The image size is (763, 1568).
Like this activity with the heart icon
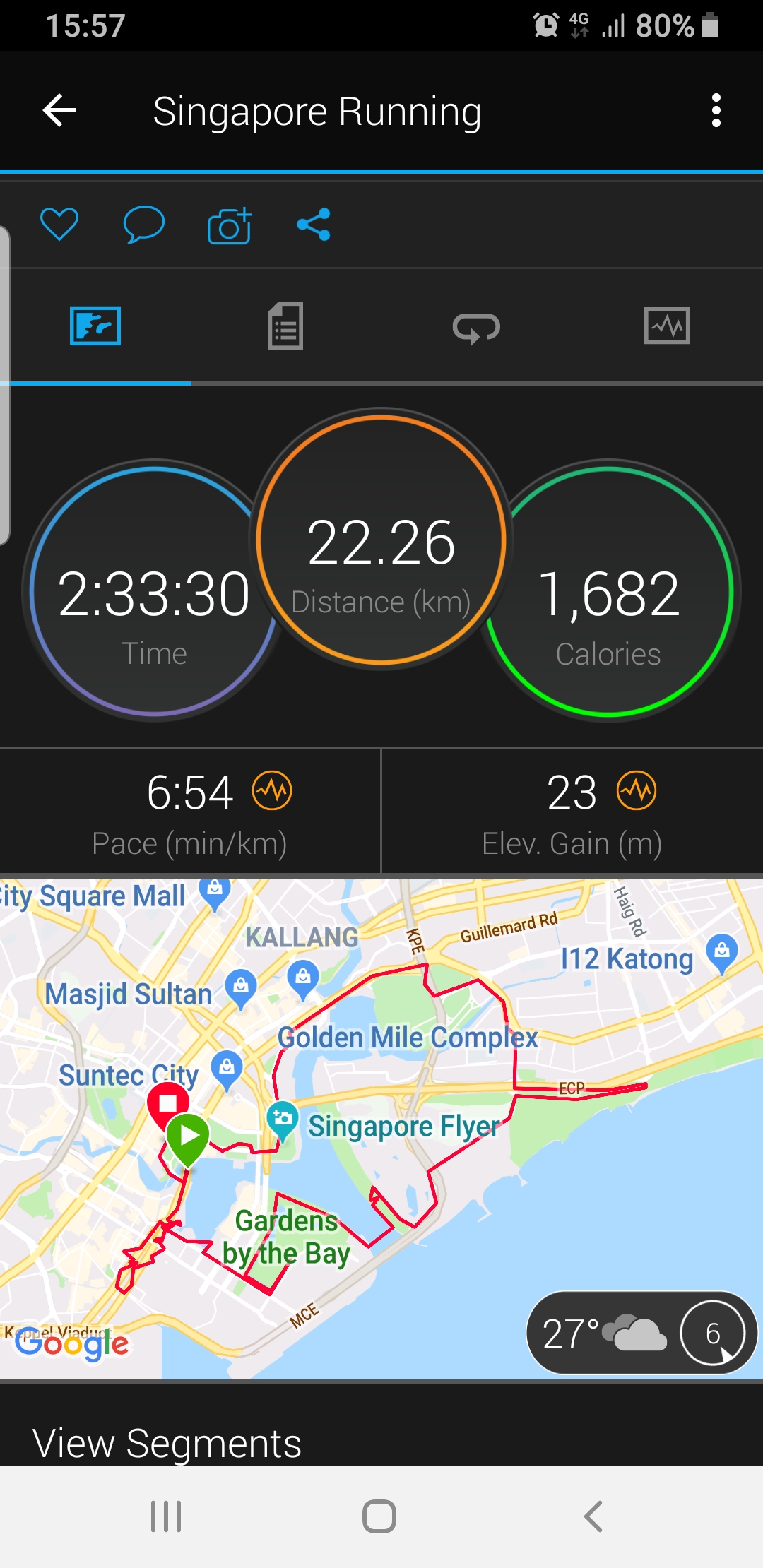pyautogui.click(x=59, y=225)
